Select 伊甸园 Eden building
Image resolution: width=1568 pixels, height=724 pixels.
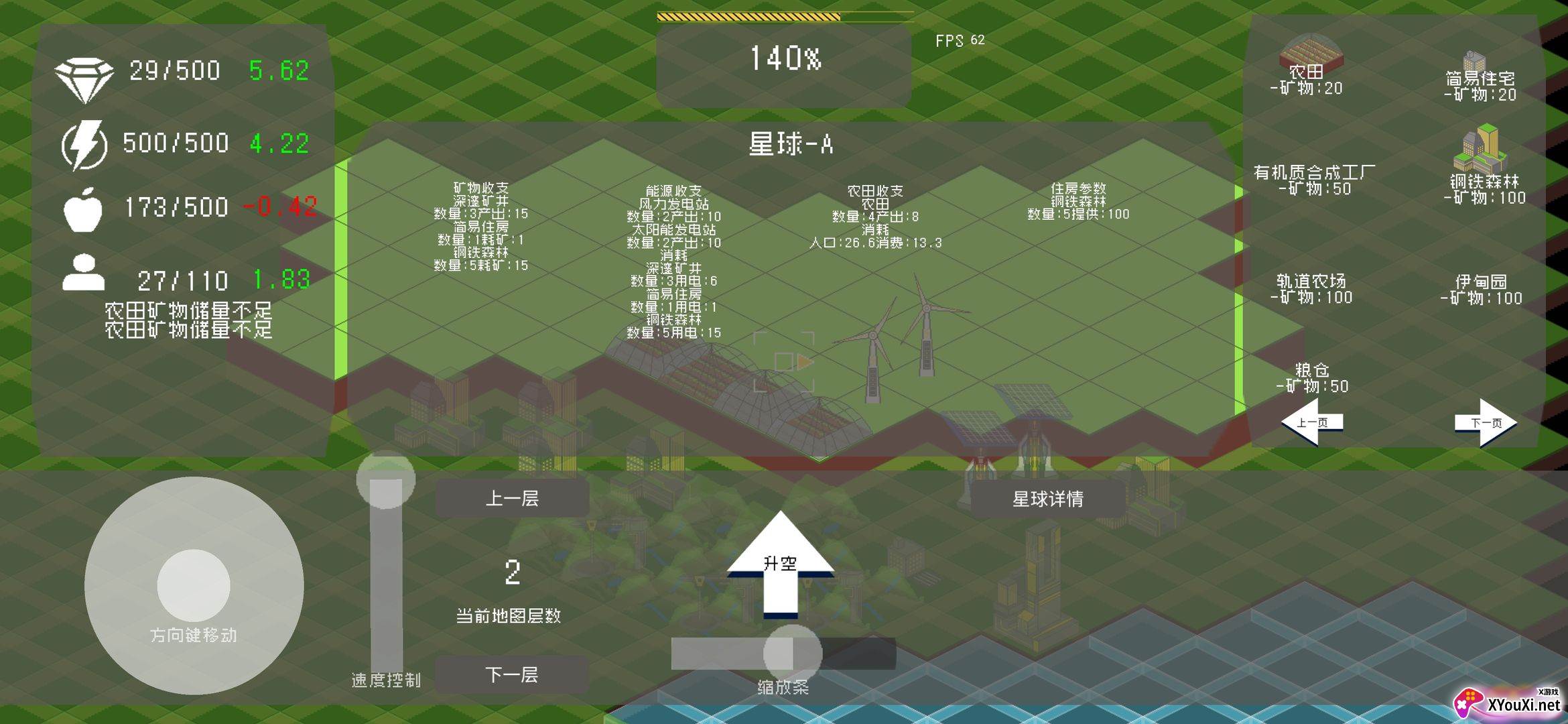[x=1481, y=290]
